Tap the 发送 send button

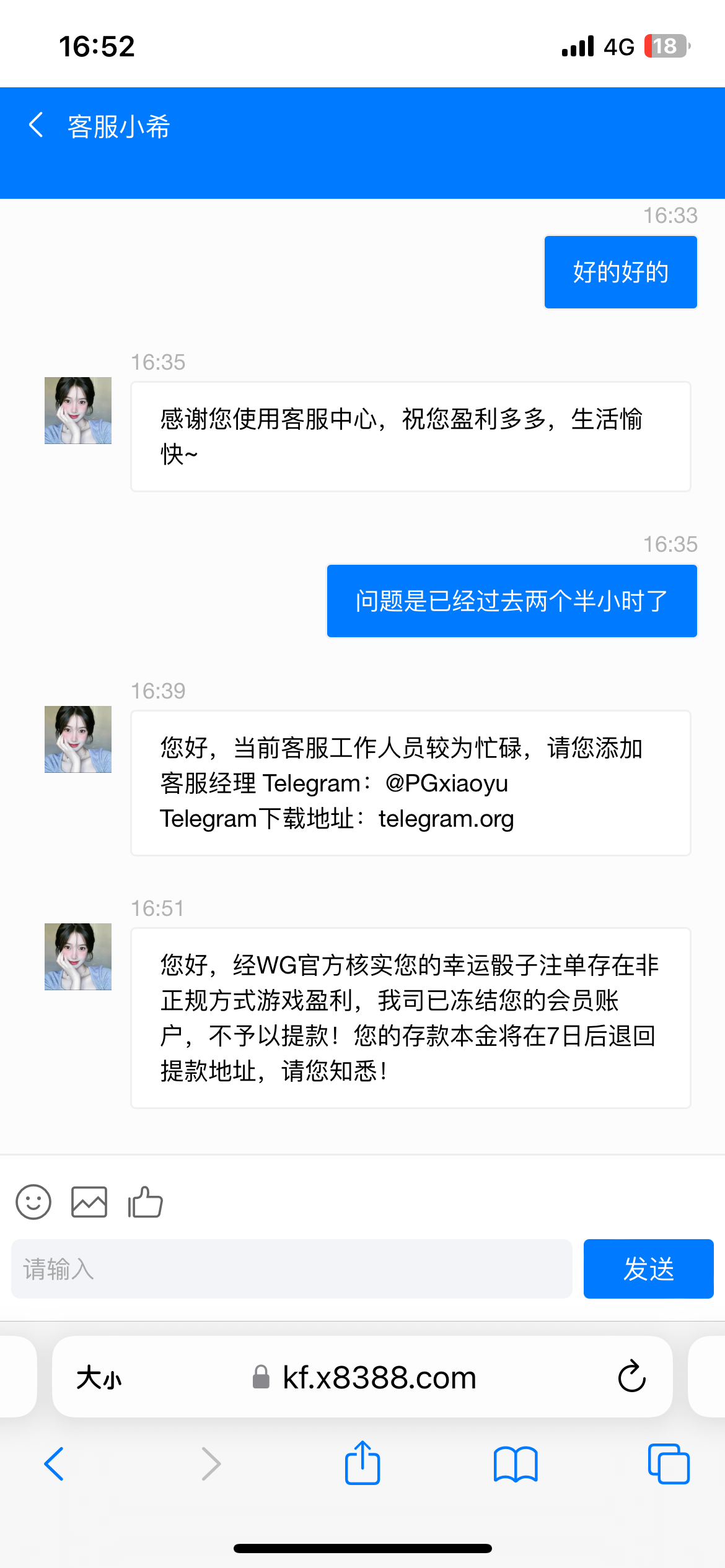tap(648, 1268)
